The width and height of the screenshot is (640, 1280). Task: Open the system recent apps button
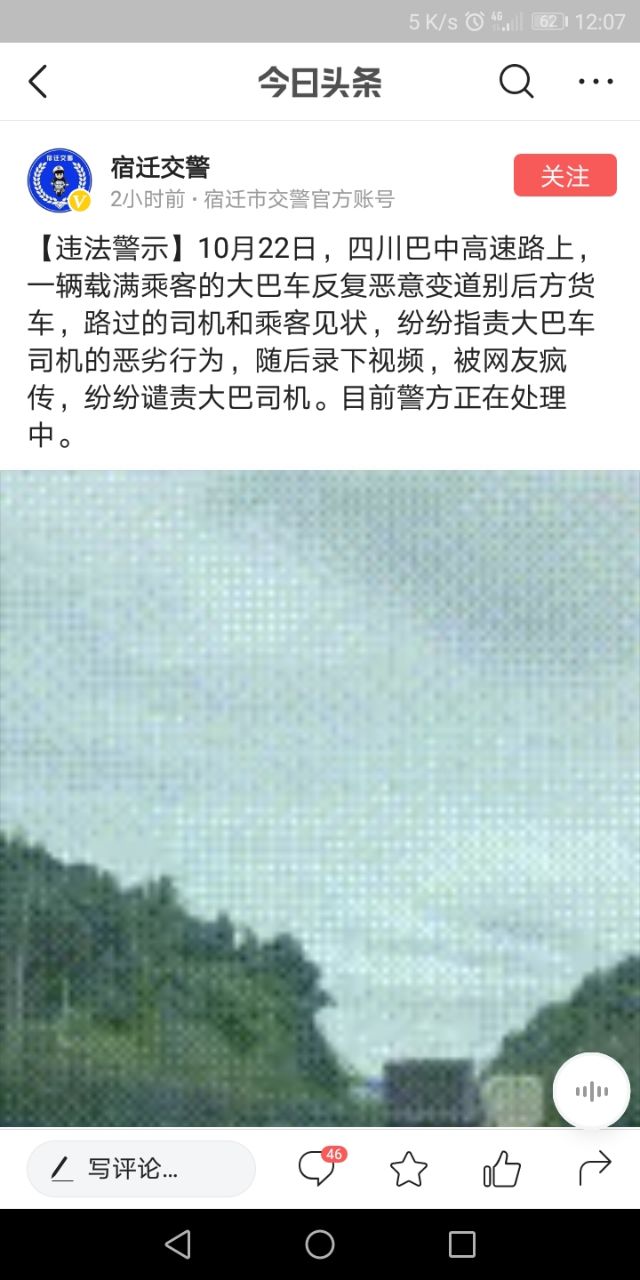click(x=462, y=1244)
